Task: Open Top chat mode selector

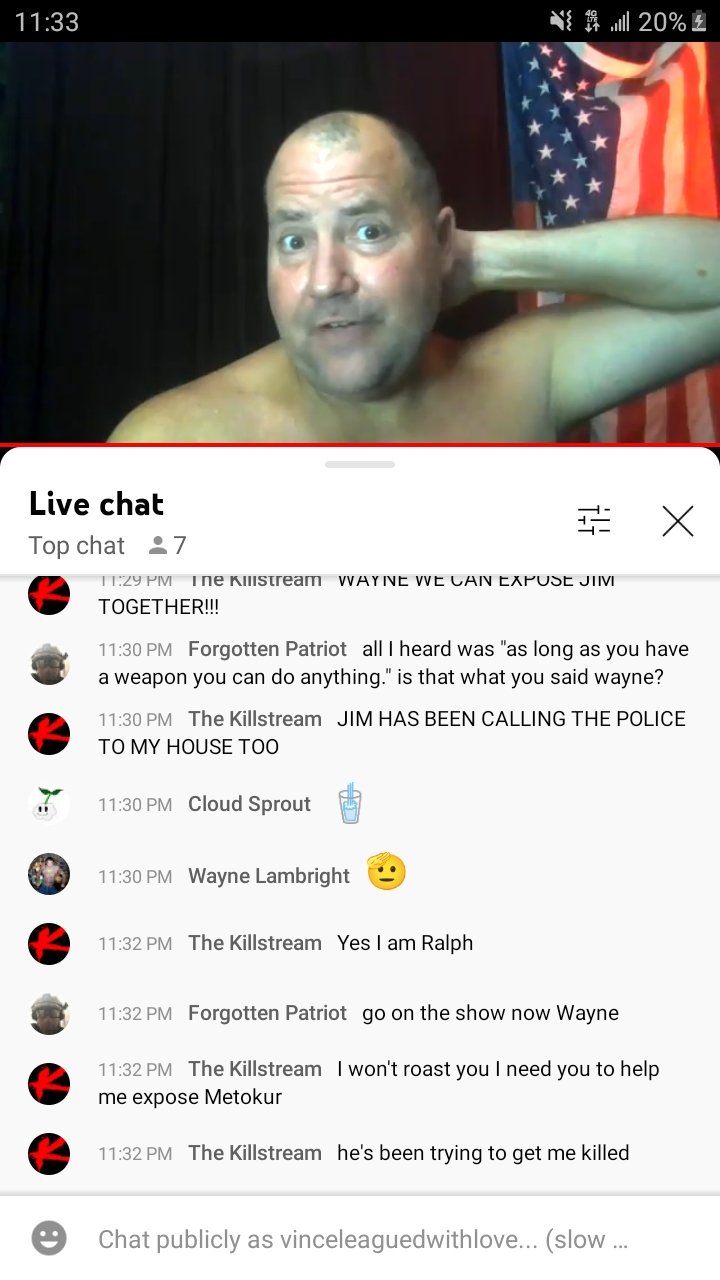Action: click(77, 545)
